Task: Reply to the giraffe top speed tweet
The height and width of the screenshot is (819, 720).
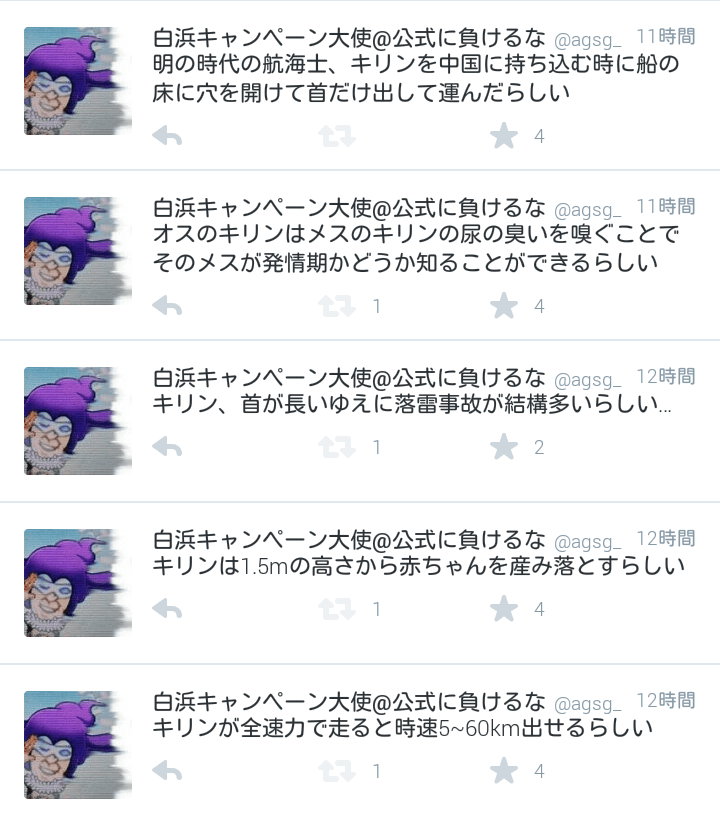Action: [x=169, y=771]
